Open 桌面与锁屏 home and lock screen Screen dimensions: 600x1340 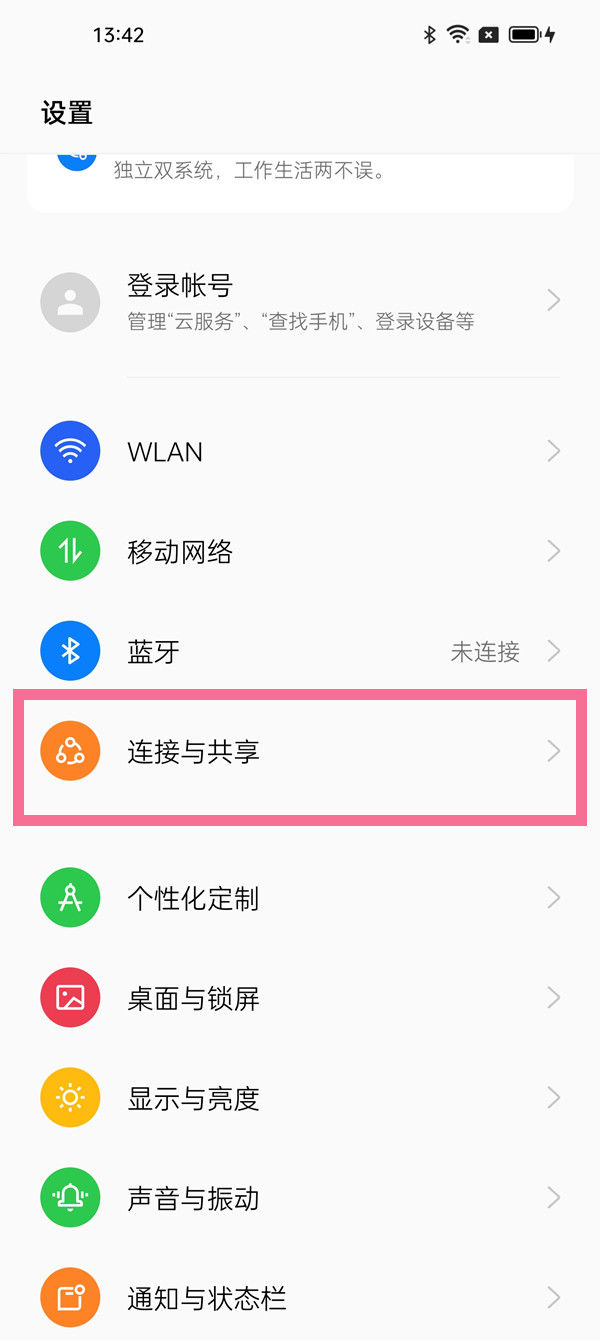pos(300,998)
